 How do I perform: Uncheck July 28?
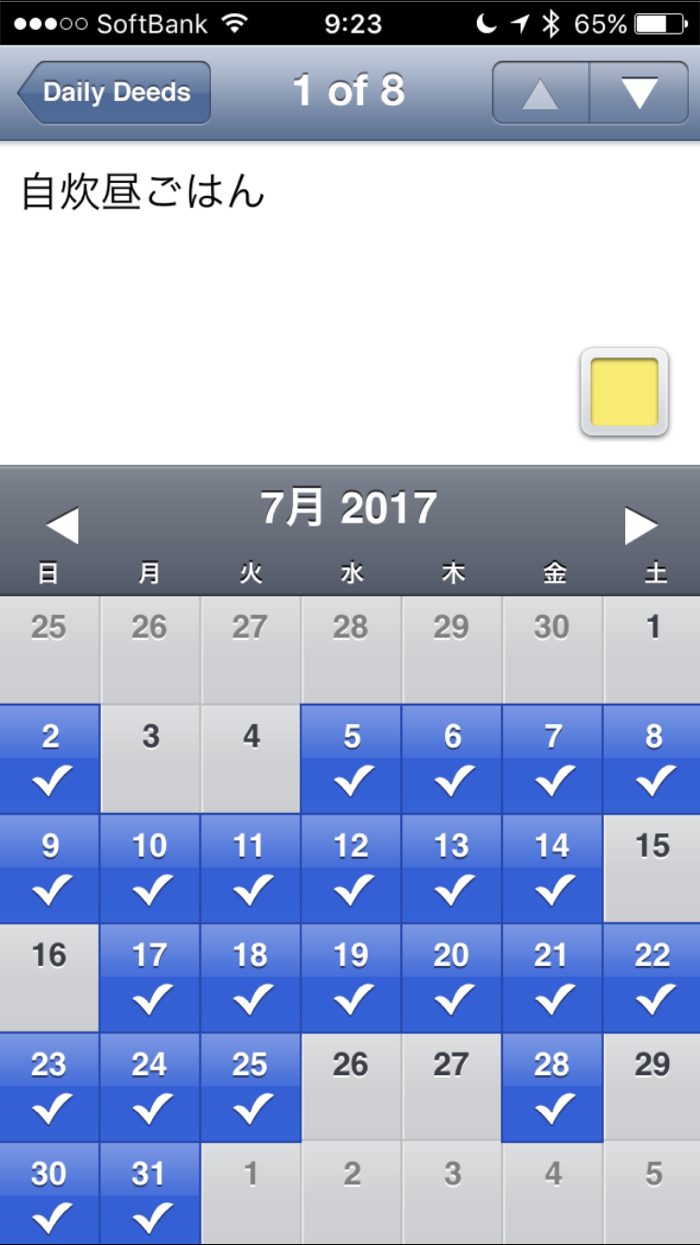(552, 1087)
